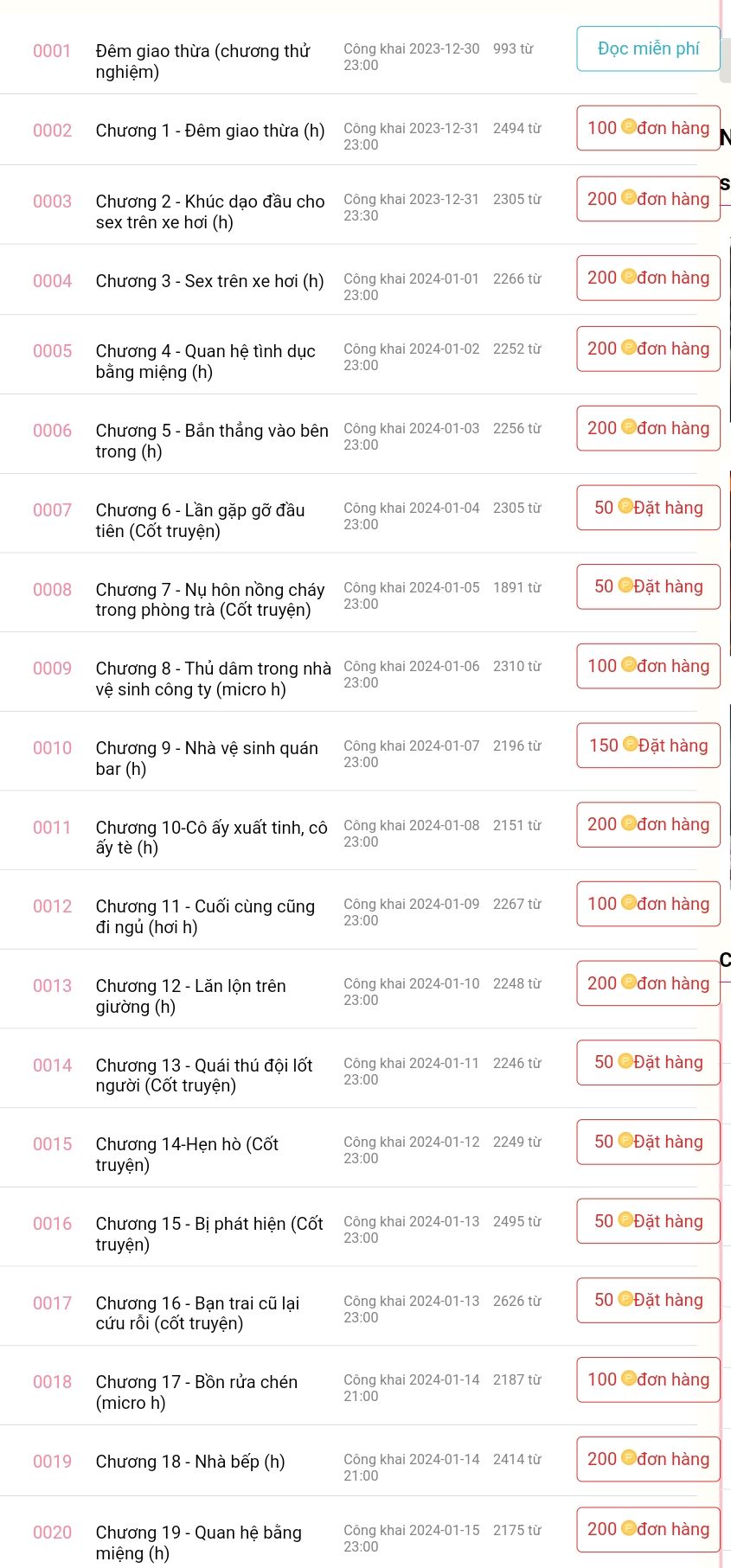
Task: Open chapter 0001 Đêm giao thừa row
Action: (202, 61)
